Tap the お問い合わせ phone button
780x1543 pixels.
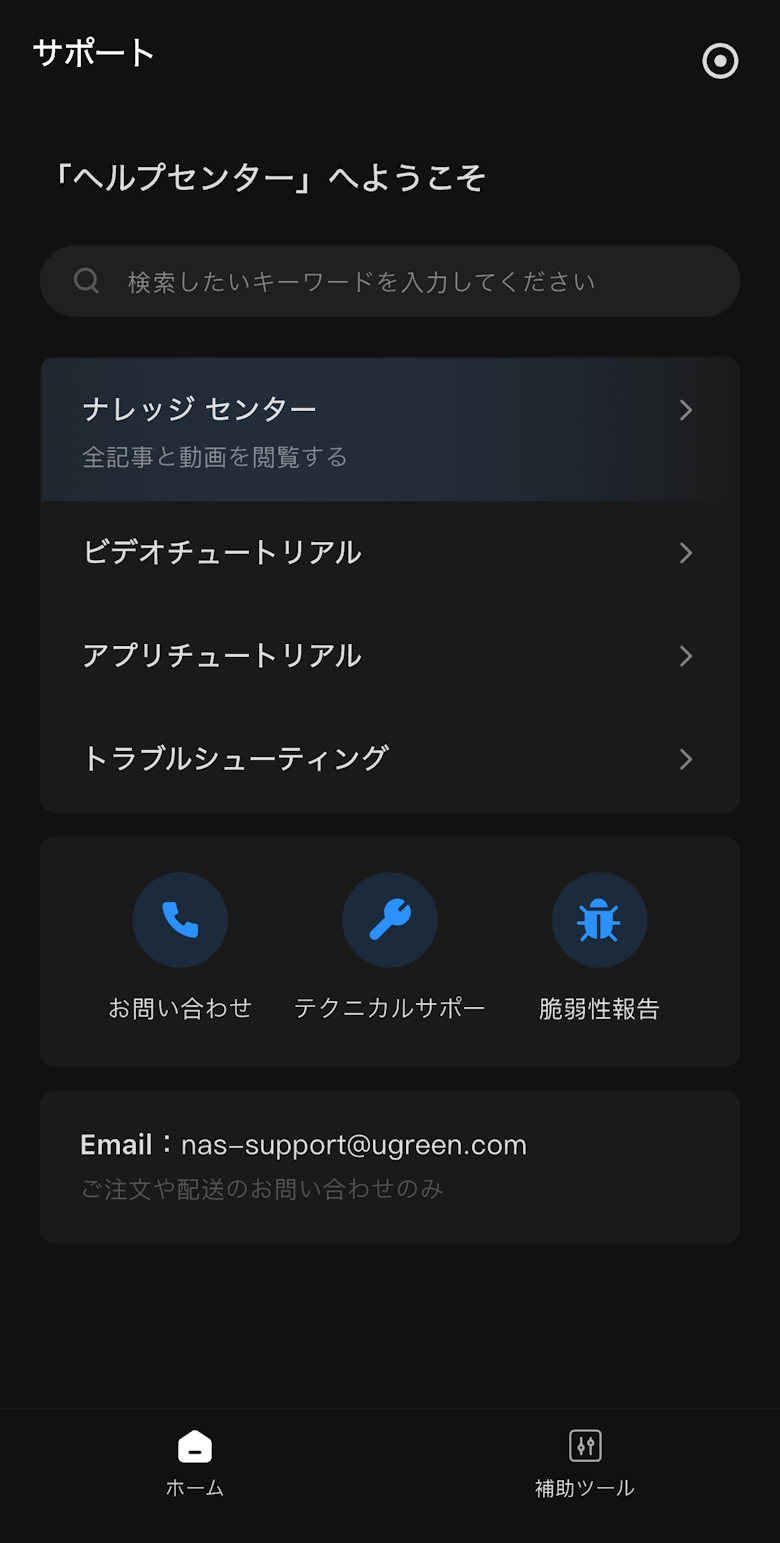[180, 921]
